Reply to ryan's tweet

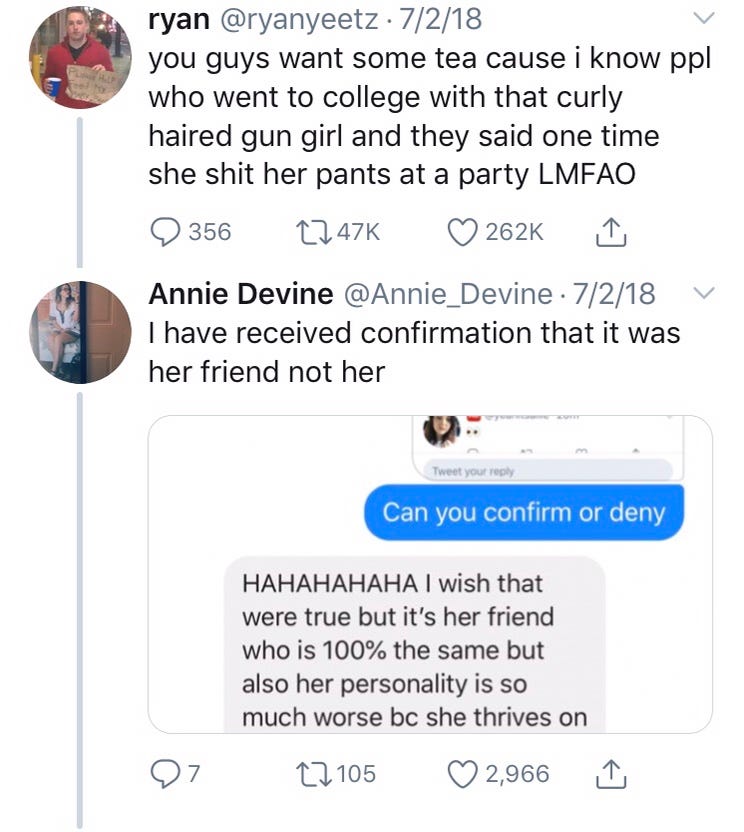click(x=165, y=232)
